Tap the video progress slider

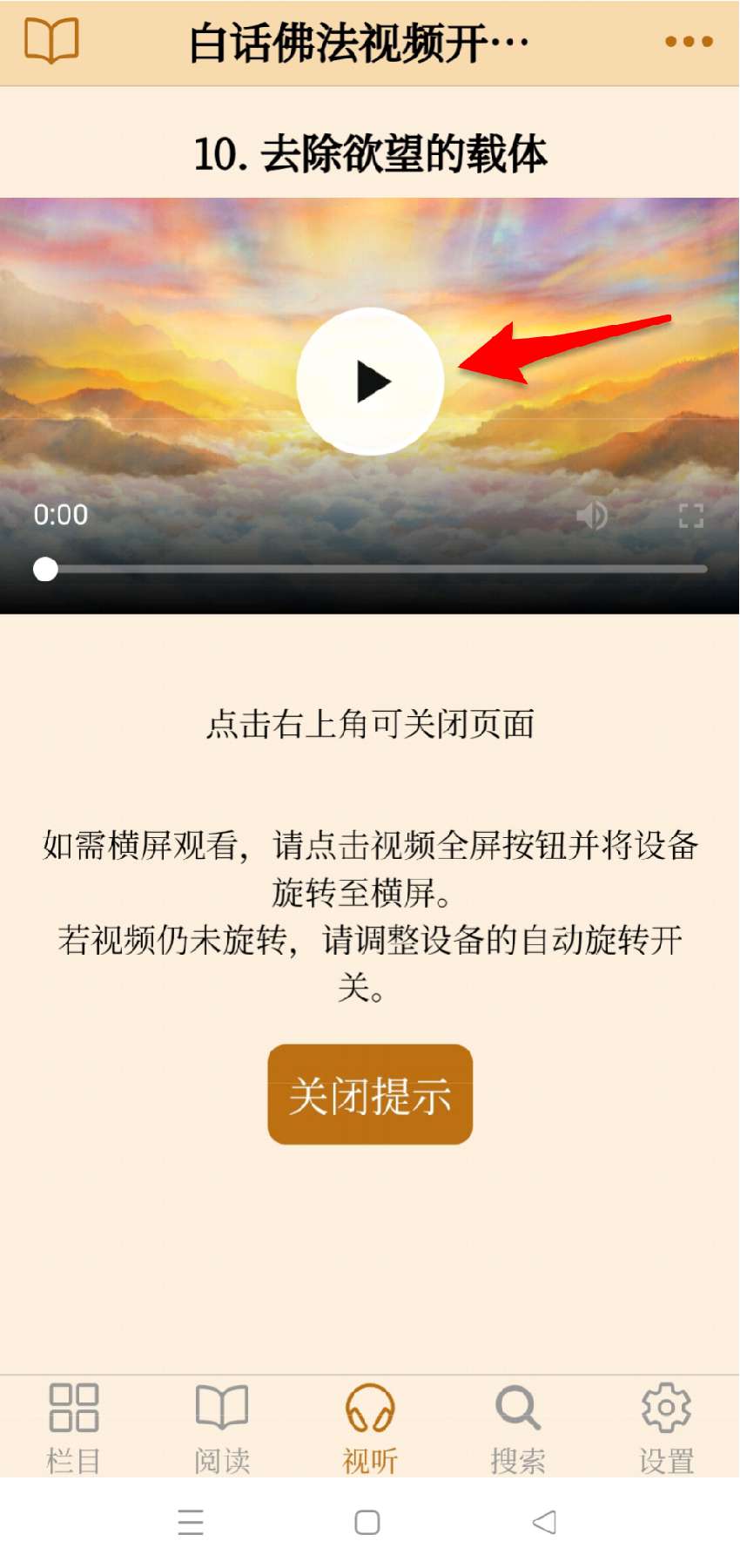click(374, 569)
